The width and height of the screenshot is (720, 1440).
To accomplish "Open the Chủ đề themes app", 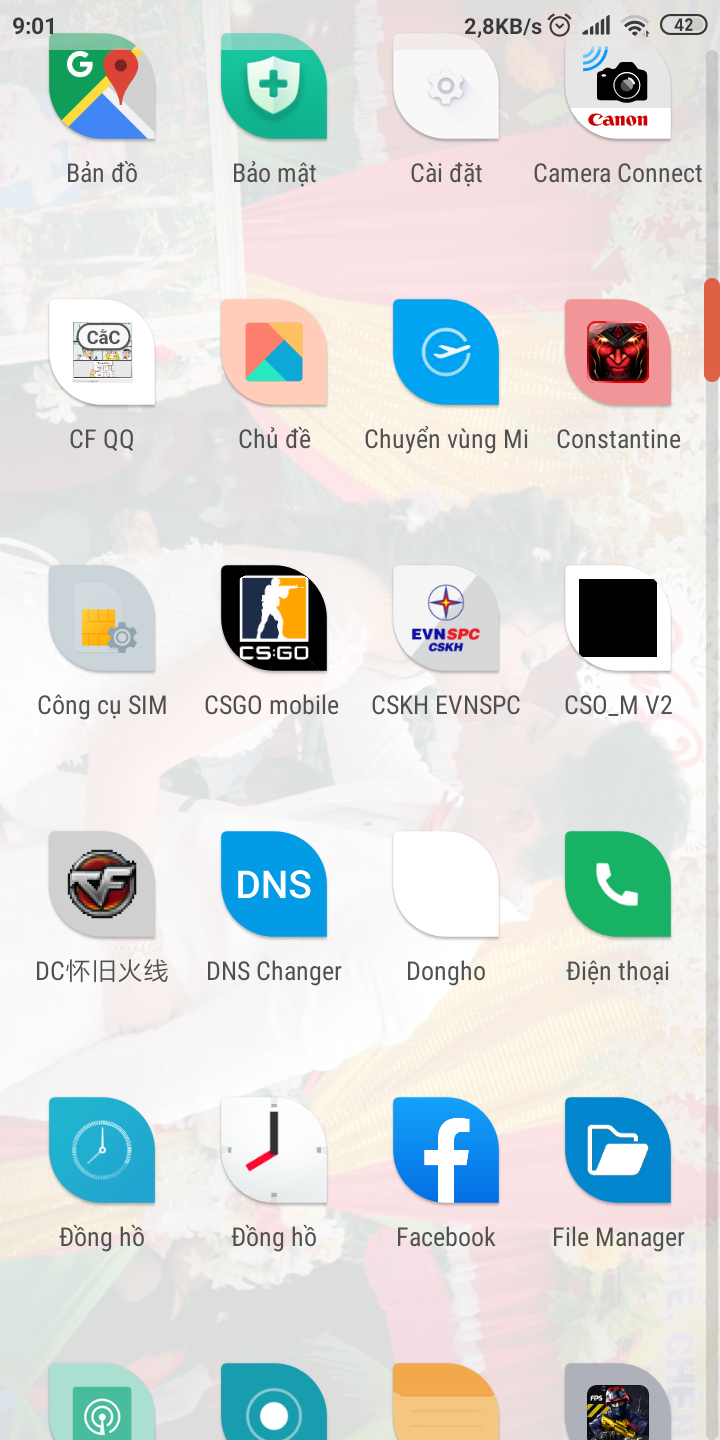I will tap(274, 352).
